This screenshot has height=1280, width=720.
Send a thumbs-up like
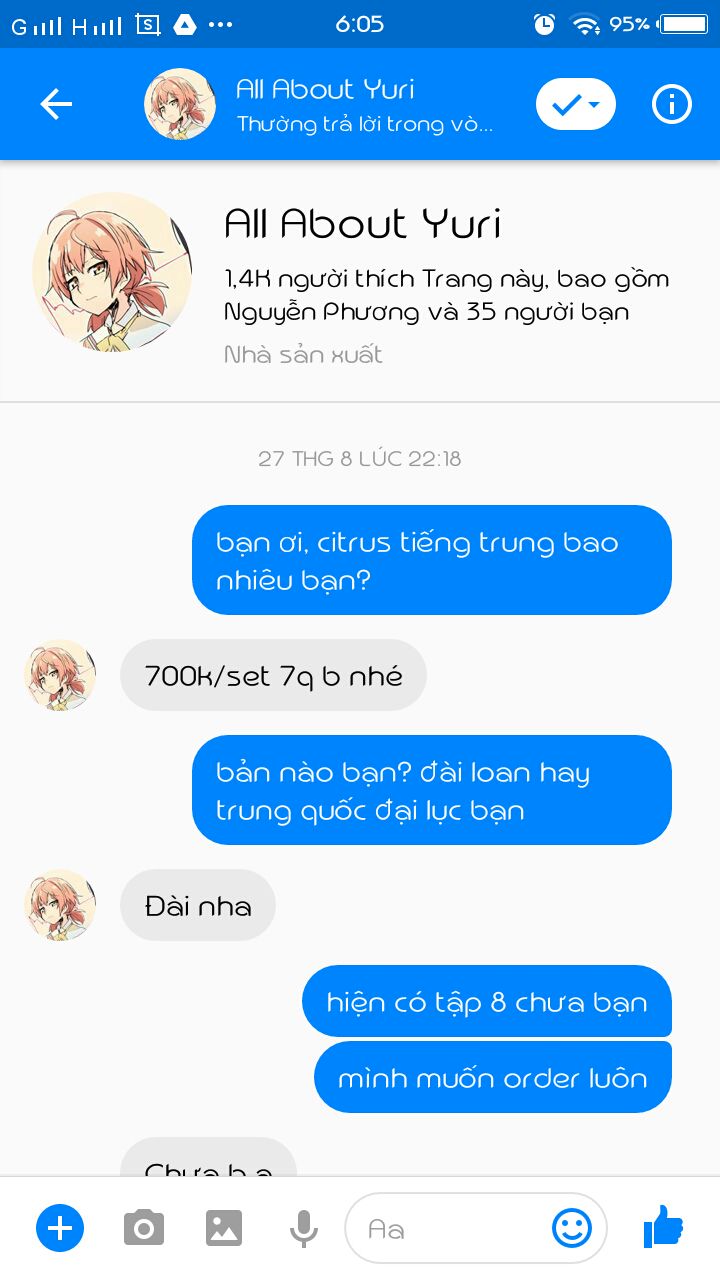click(x=662, y=1226)
